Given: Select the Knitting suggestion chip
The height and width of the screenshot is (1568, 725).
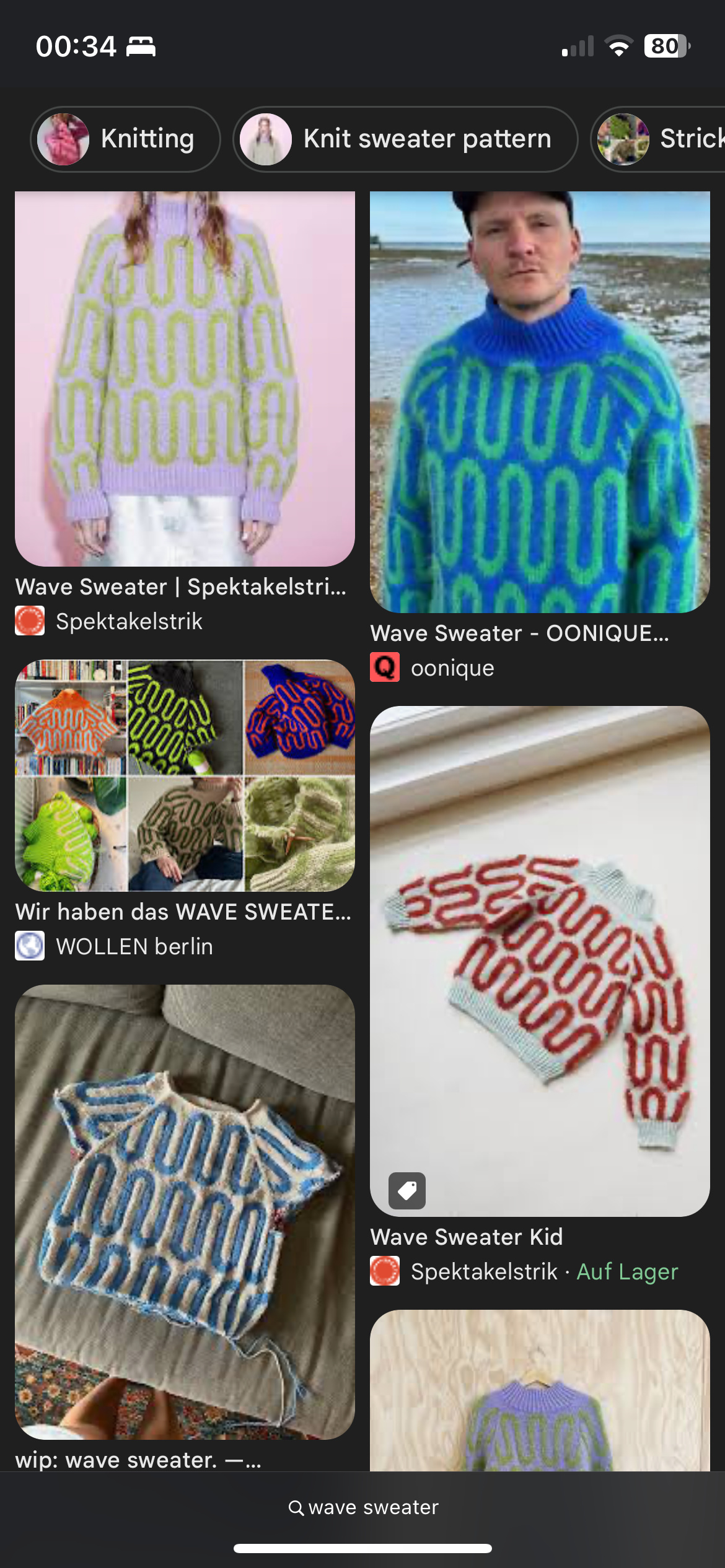Looking at the screenshot, I should [126, 139].
